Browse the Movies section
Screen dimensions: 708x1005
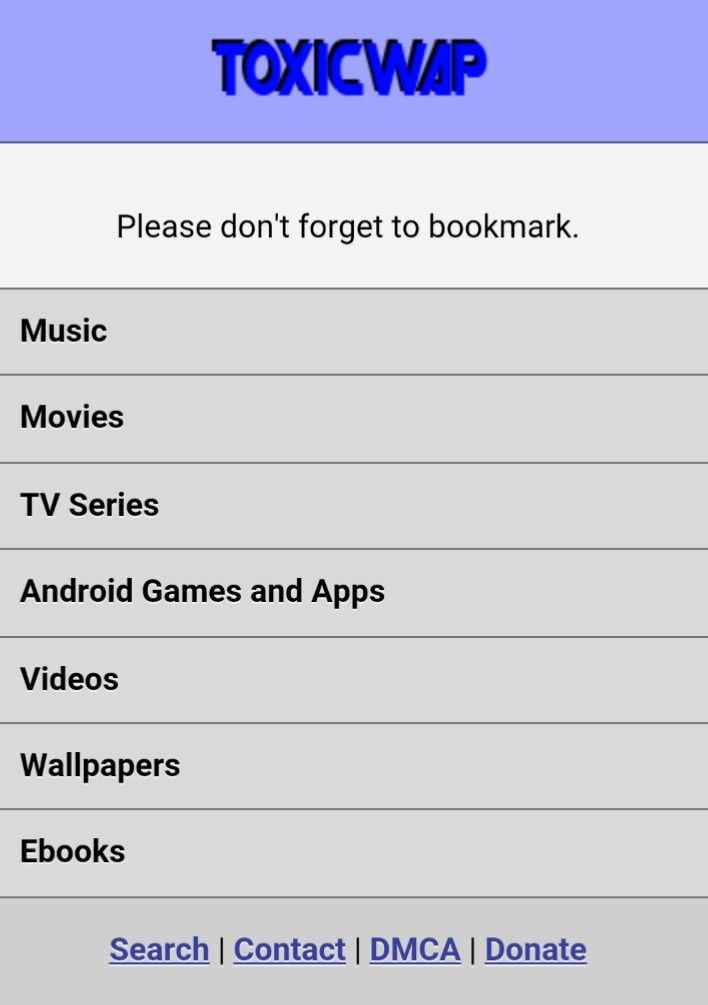click(72, 417)
